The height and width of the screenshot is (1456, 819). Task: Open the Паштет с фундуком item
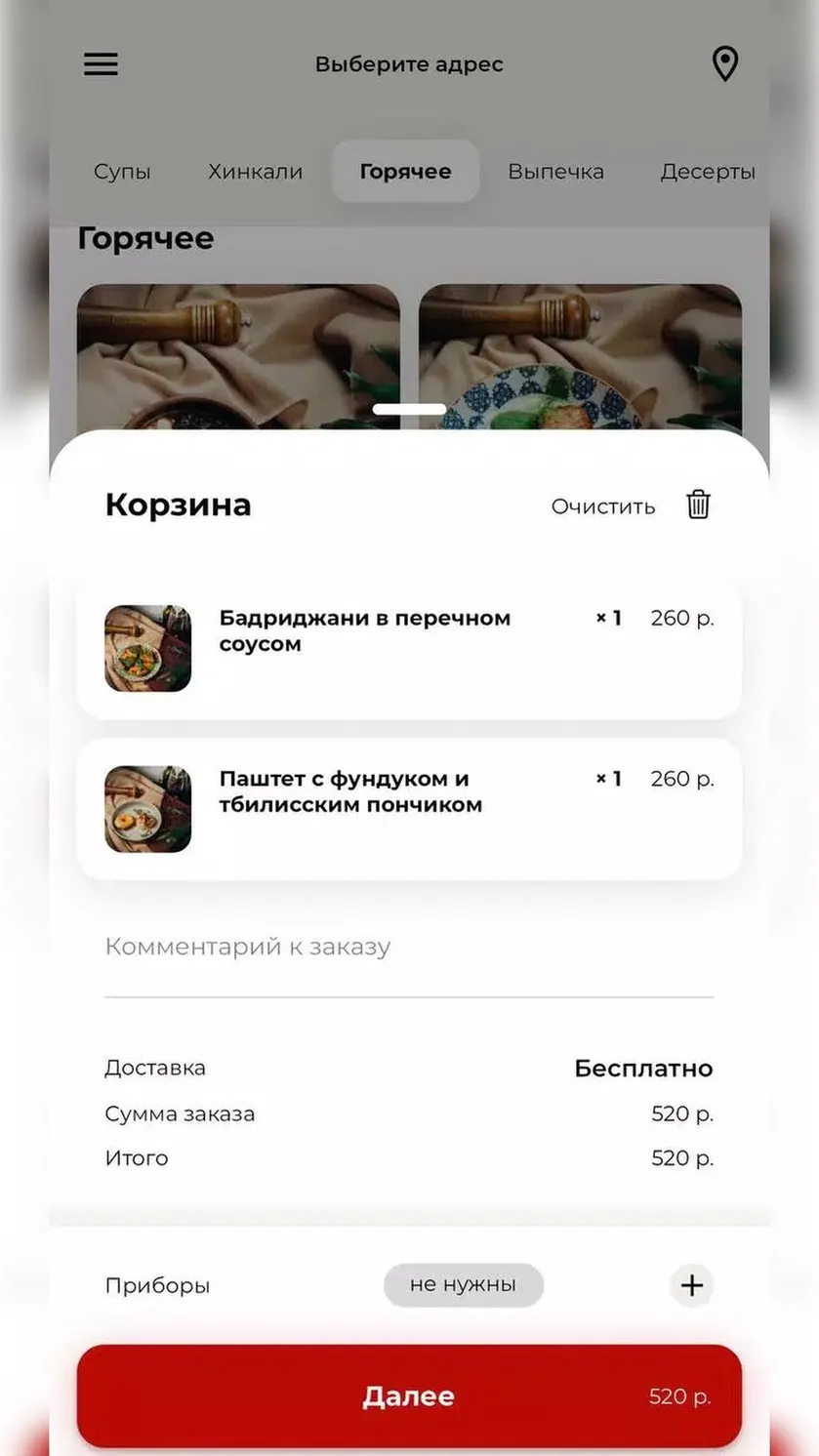click(x=409, y=809)
